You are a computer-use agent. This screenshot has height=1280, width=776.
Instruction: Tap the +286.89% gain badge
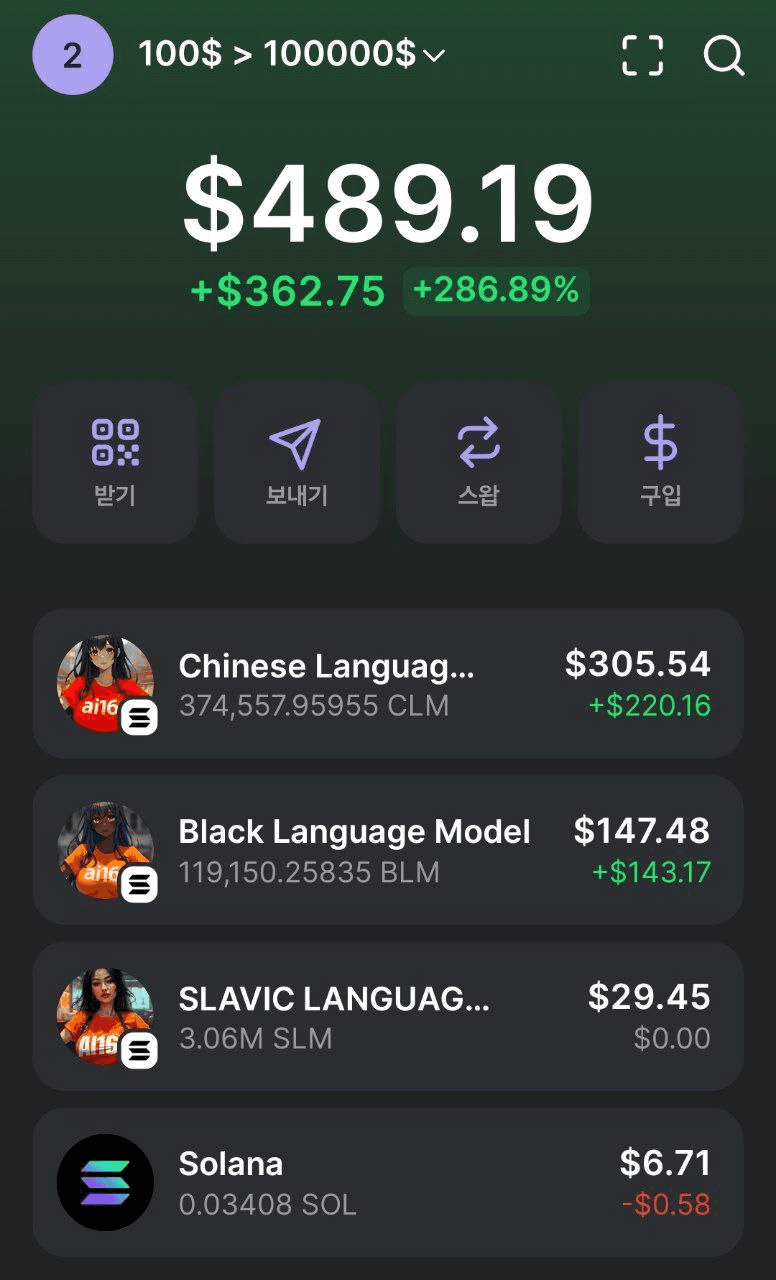[496, 291]
